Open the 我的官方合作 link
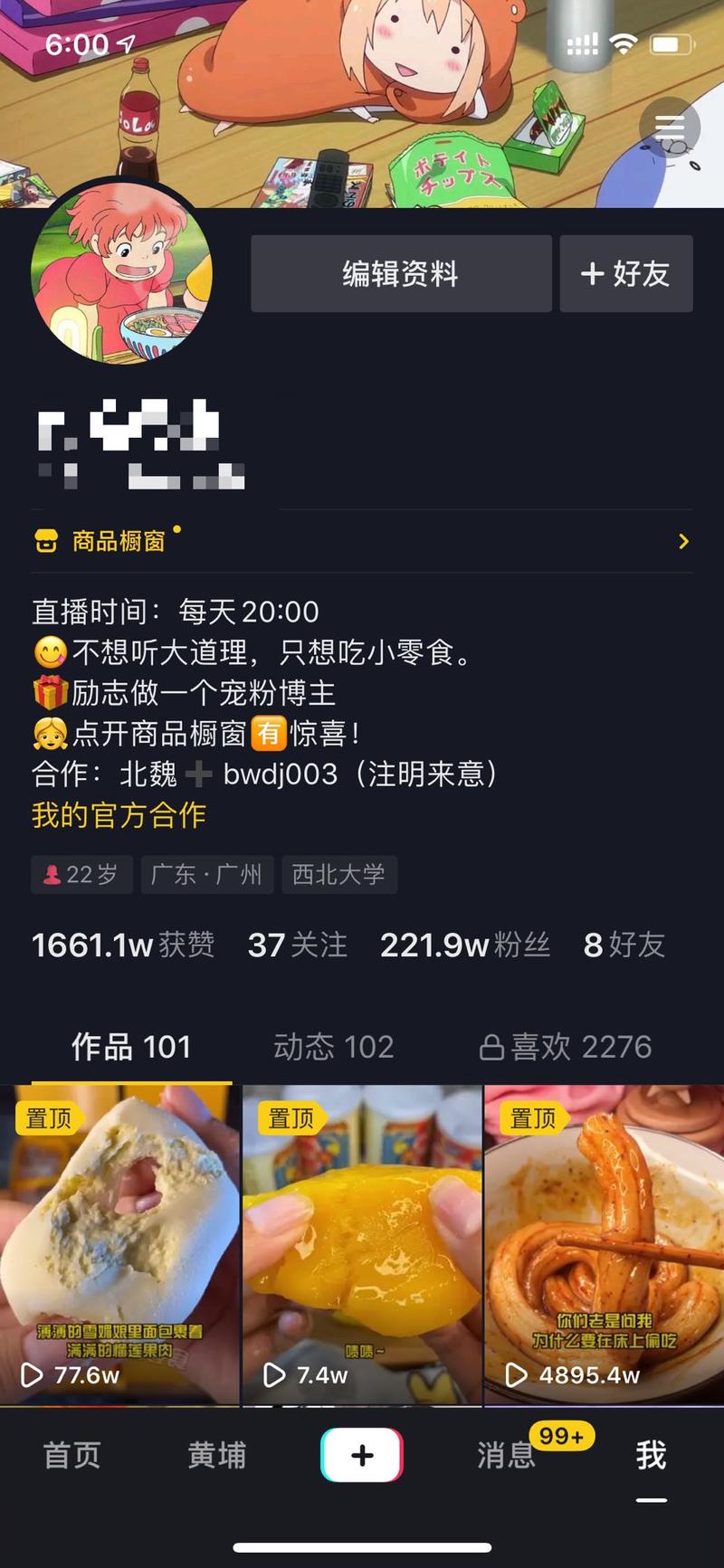Screen dimensions: 724x1568 (x=118, y=815)
